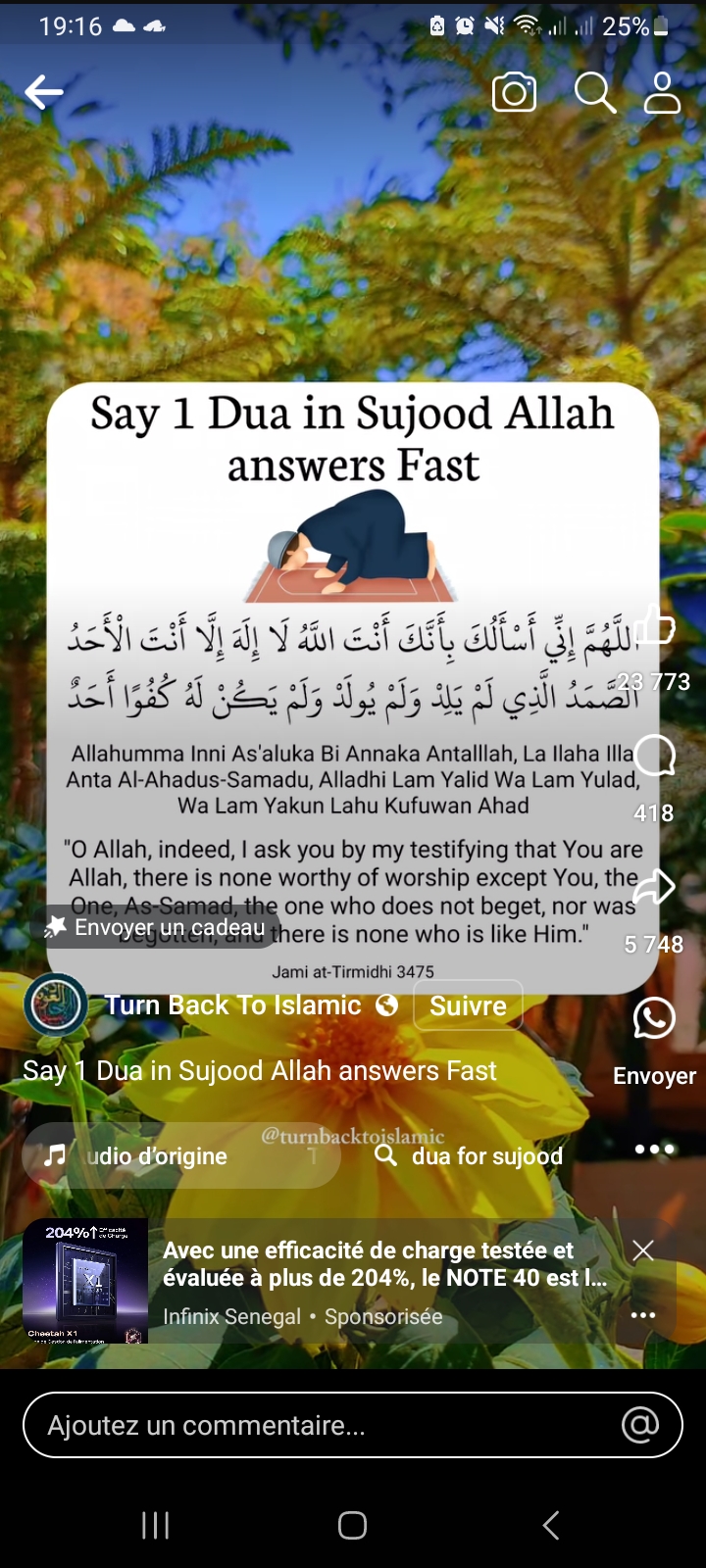Open the comments bubble icon
Screen dimensions: 706x1568
pyautogui.click(x=654, y=756)
